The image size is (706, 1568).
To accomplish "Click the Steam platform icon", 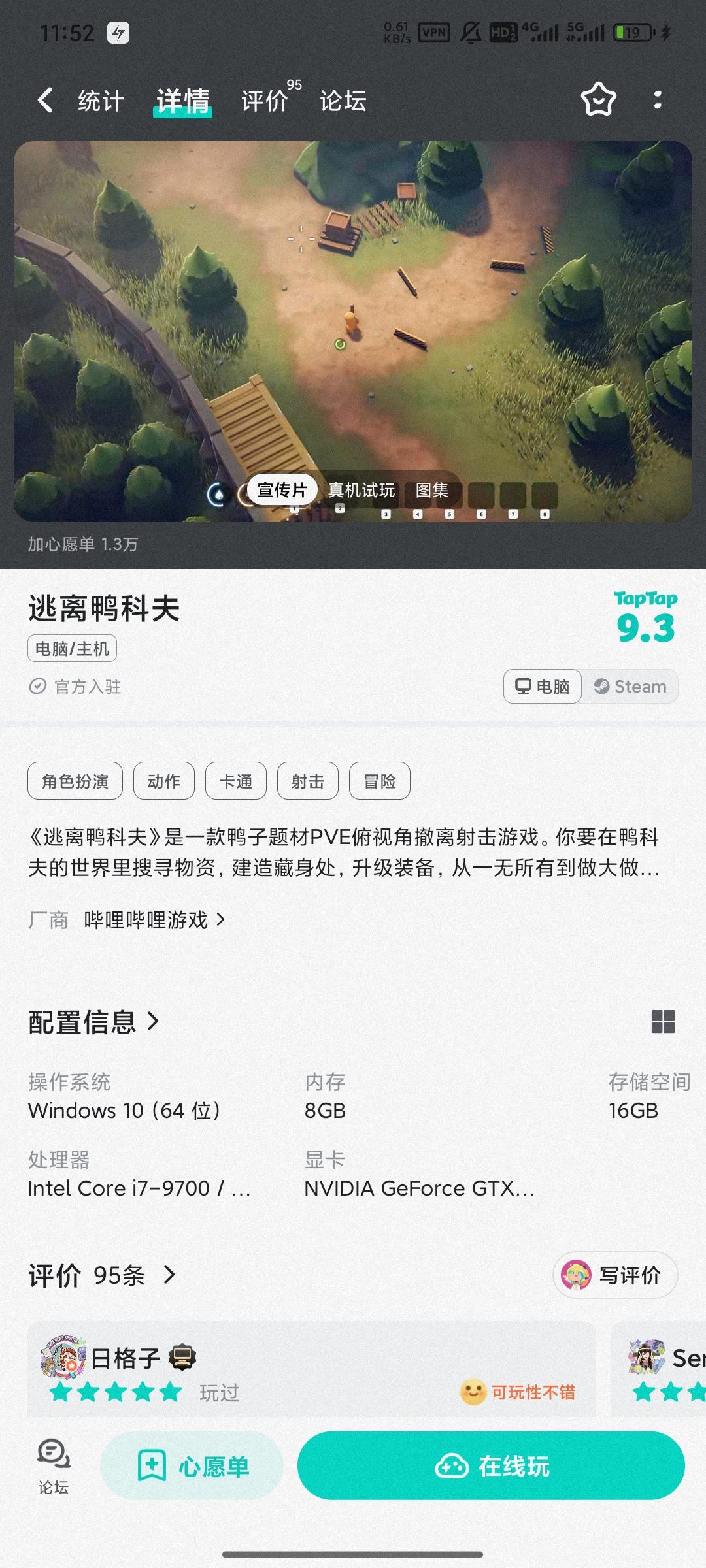I will click(603, 686).
